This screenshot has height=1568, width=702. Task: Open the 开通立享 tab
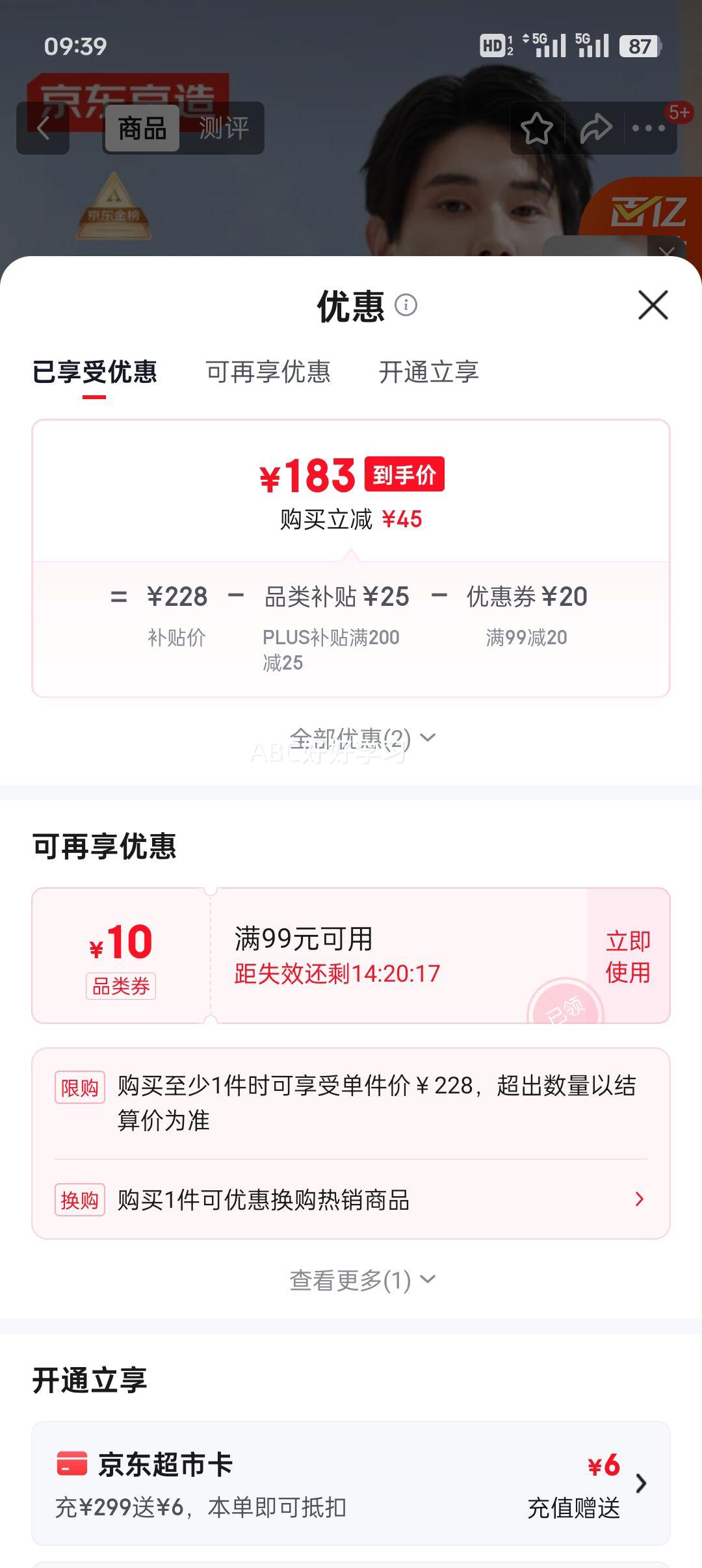[x=429, y=372]
